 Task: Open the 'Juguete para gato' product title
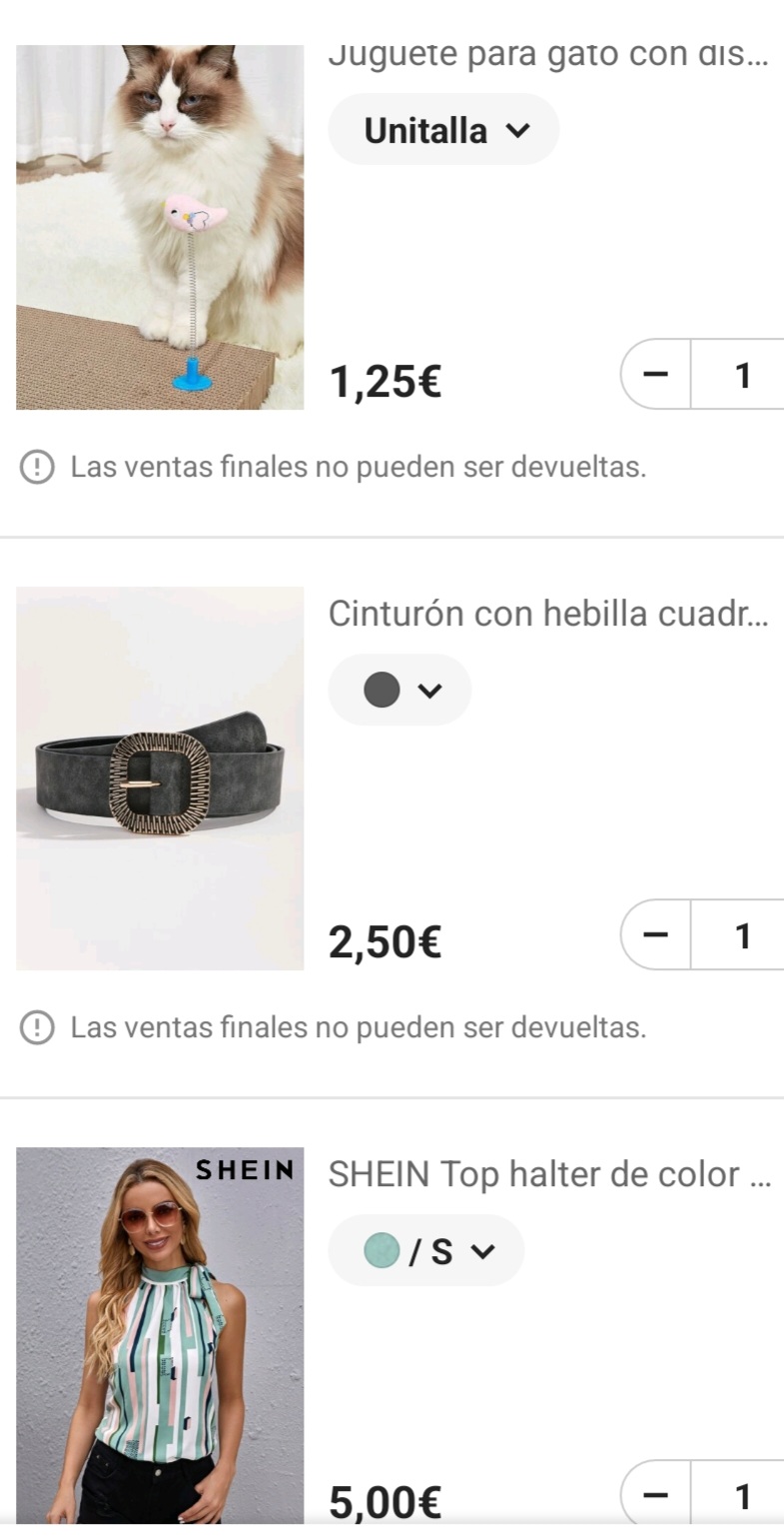coord(547,52)
